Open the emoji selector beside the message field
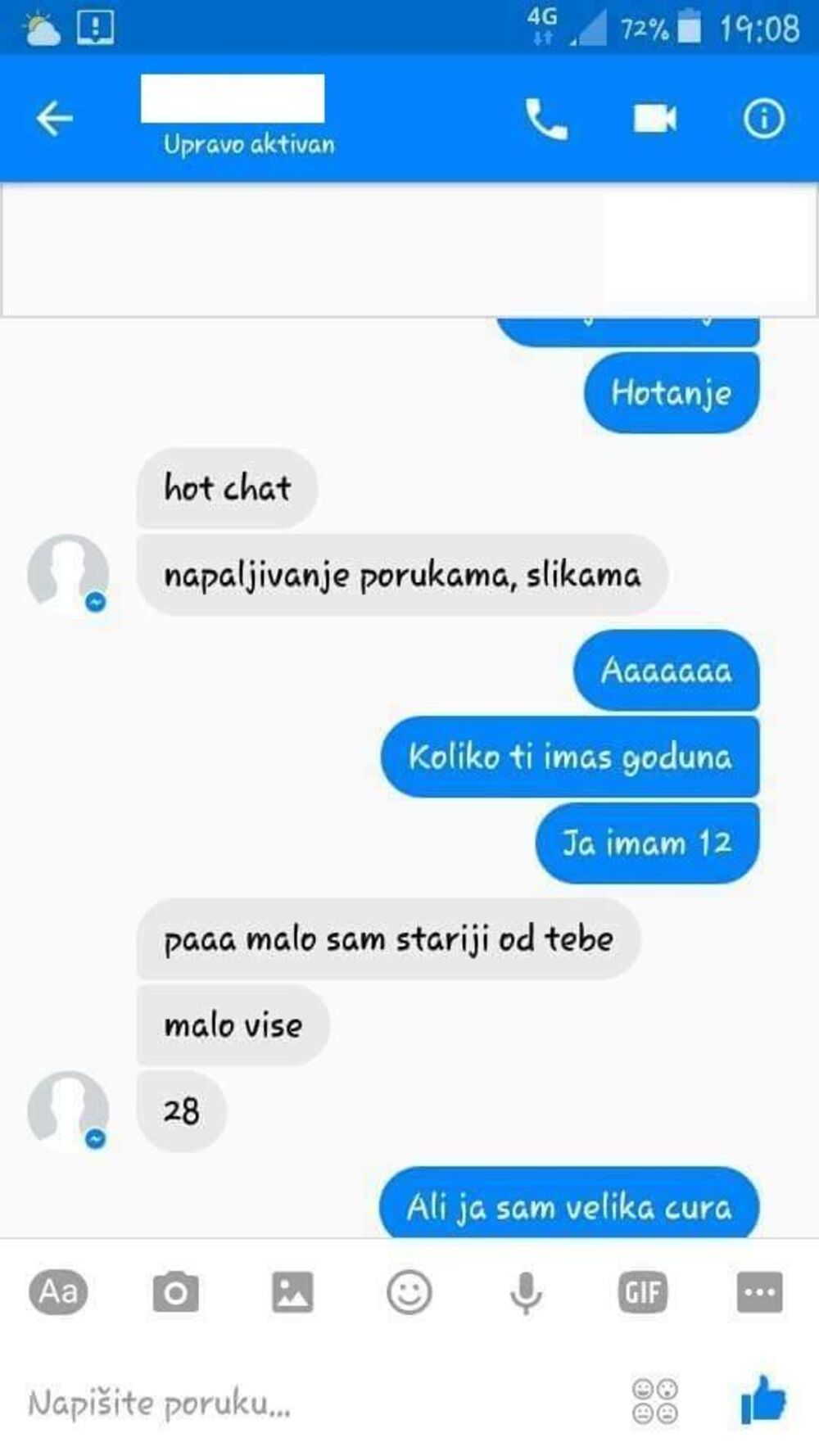 655,1401
